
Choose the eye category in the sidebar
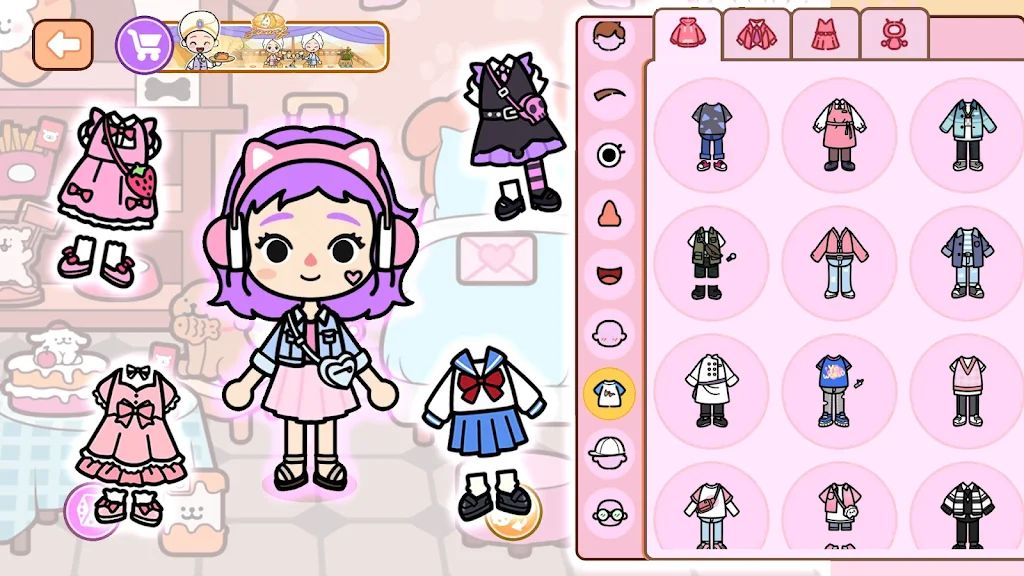(x=609, y=154)
